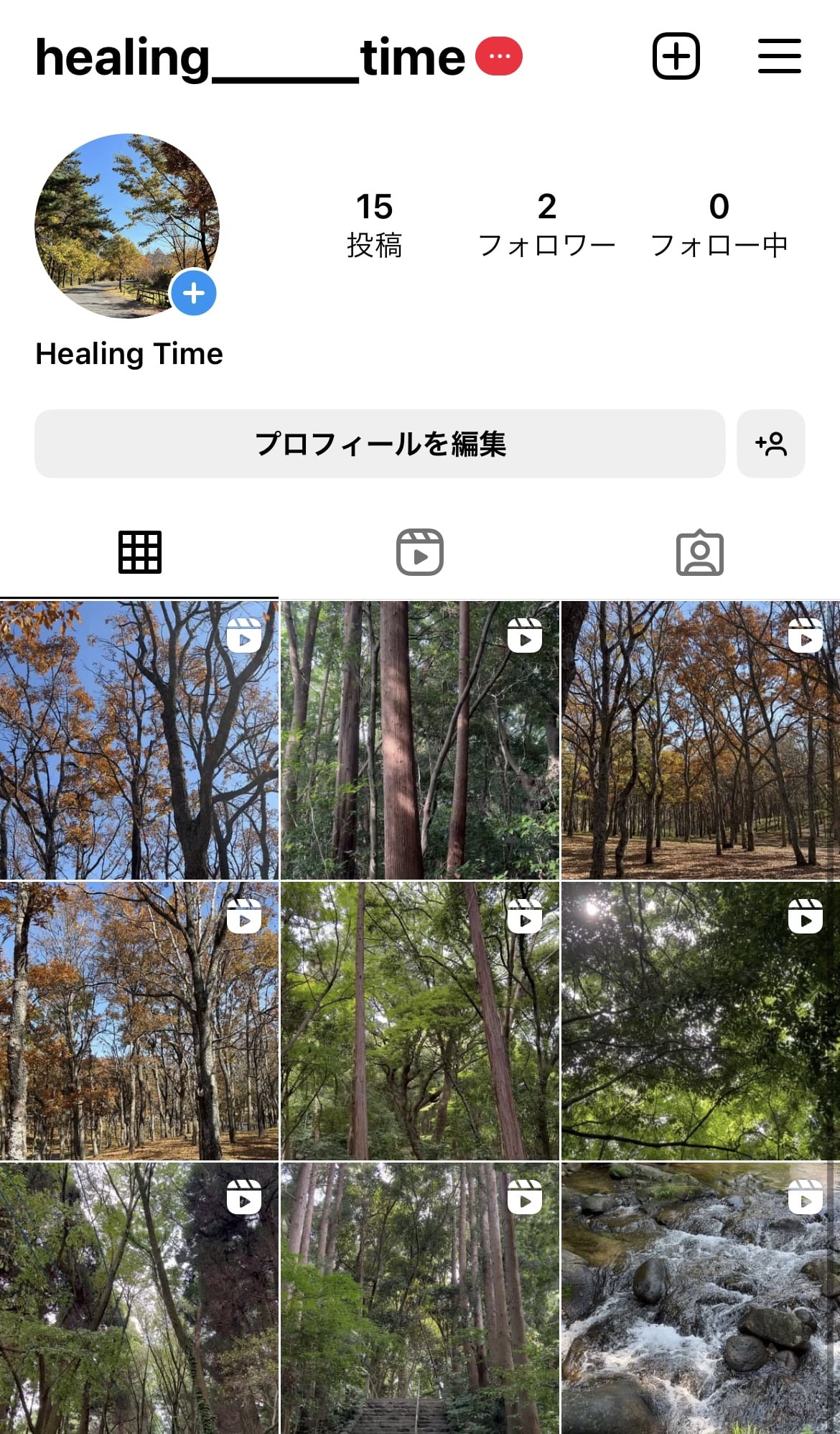Image resolution: width=840 pixels, height=1434 pixels.
Task: Switch to the posts grid tab
Action: (x=139, y=552)
